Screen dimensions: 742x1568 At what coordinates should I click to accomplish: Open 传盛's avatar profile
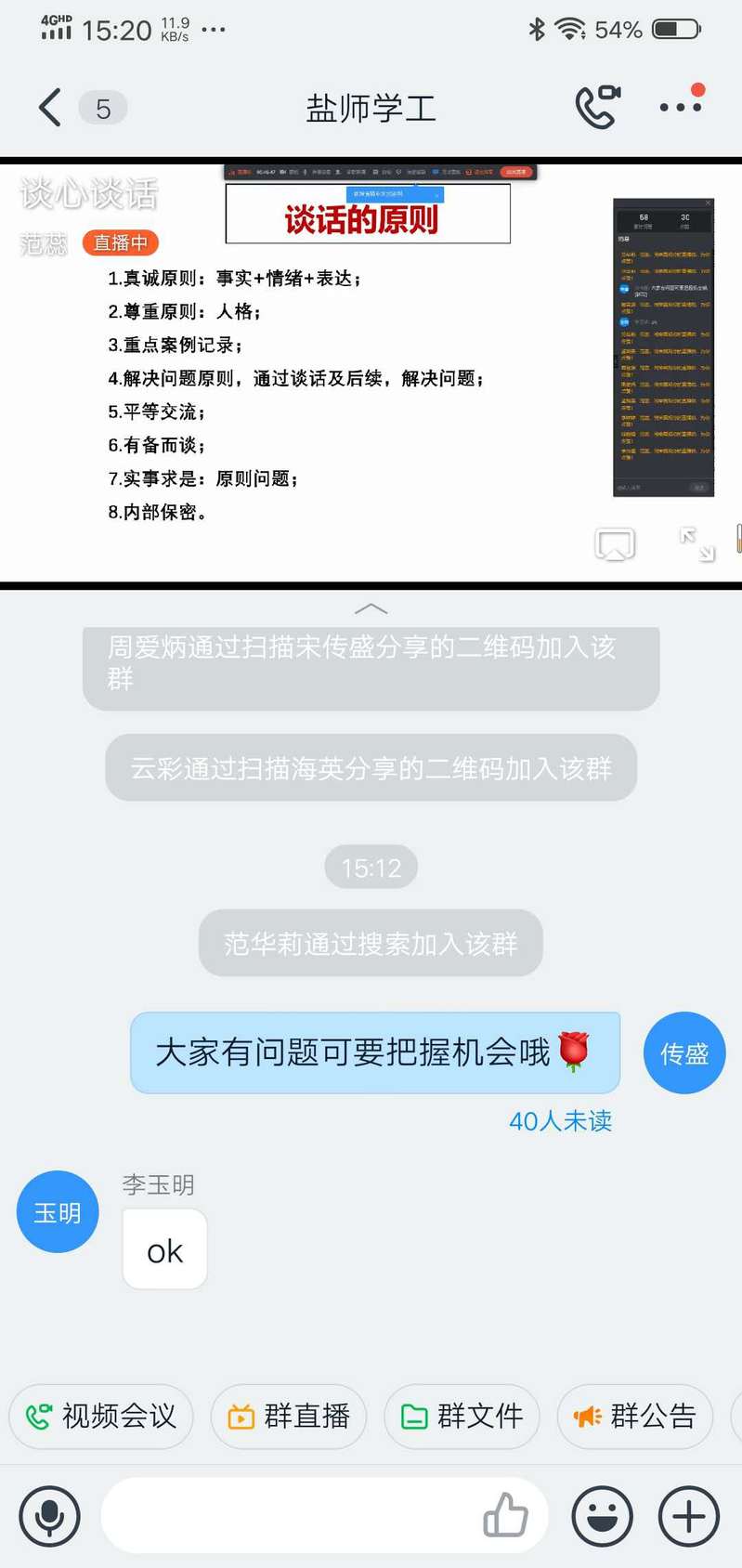click(x=684, y=1052)
